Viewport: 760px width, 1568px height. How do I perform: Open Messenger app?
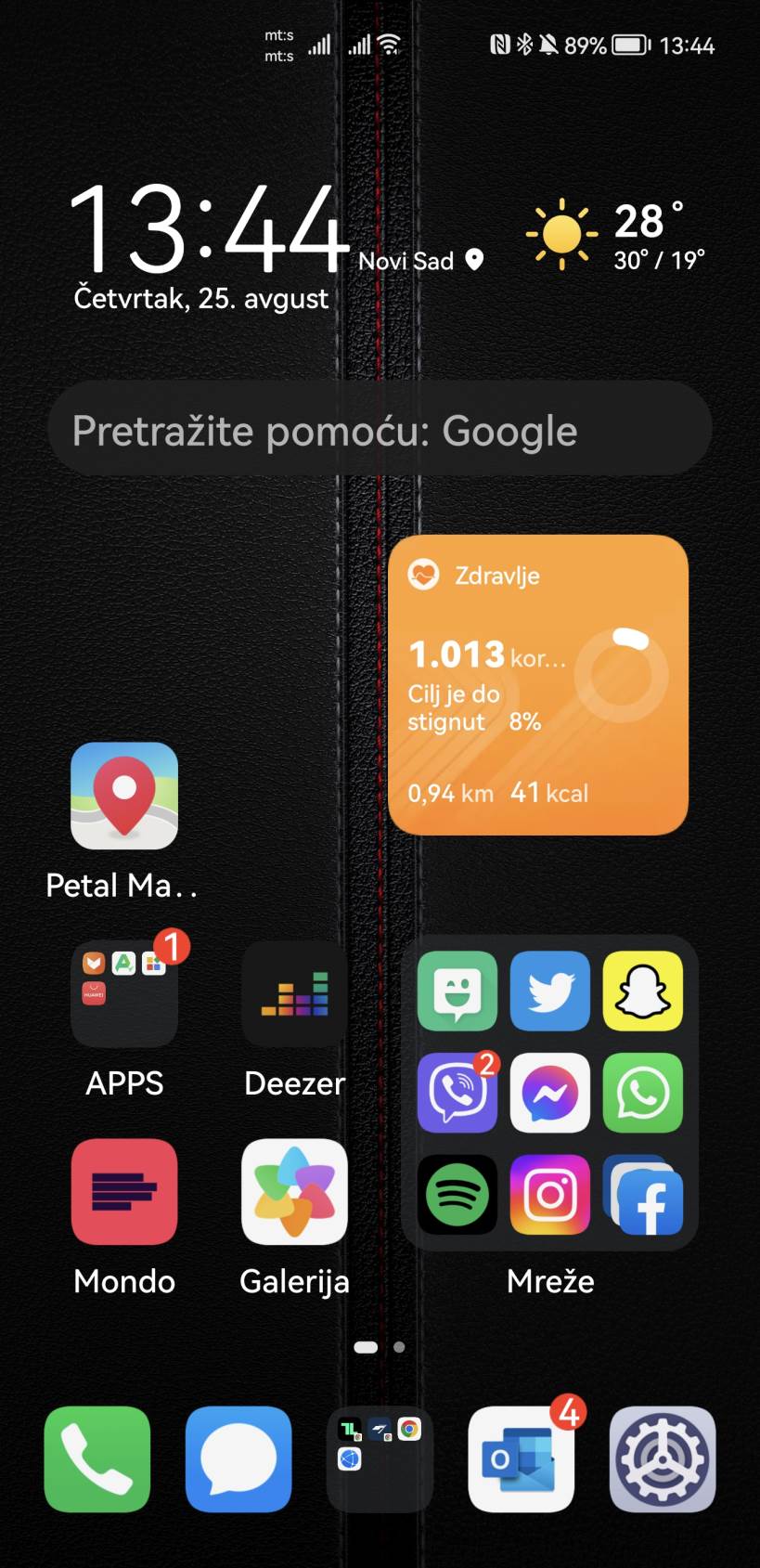(550, 1094)
